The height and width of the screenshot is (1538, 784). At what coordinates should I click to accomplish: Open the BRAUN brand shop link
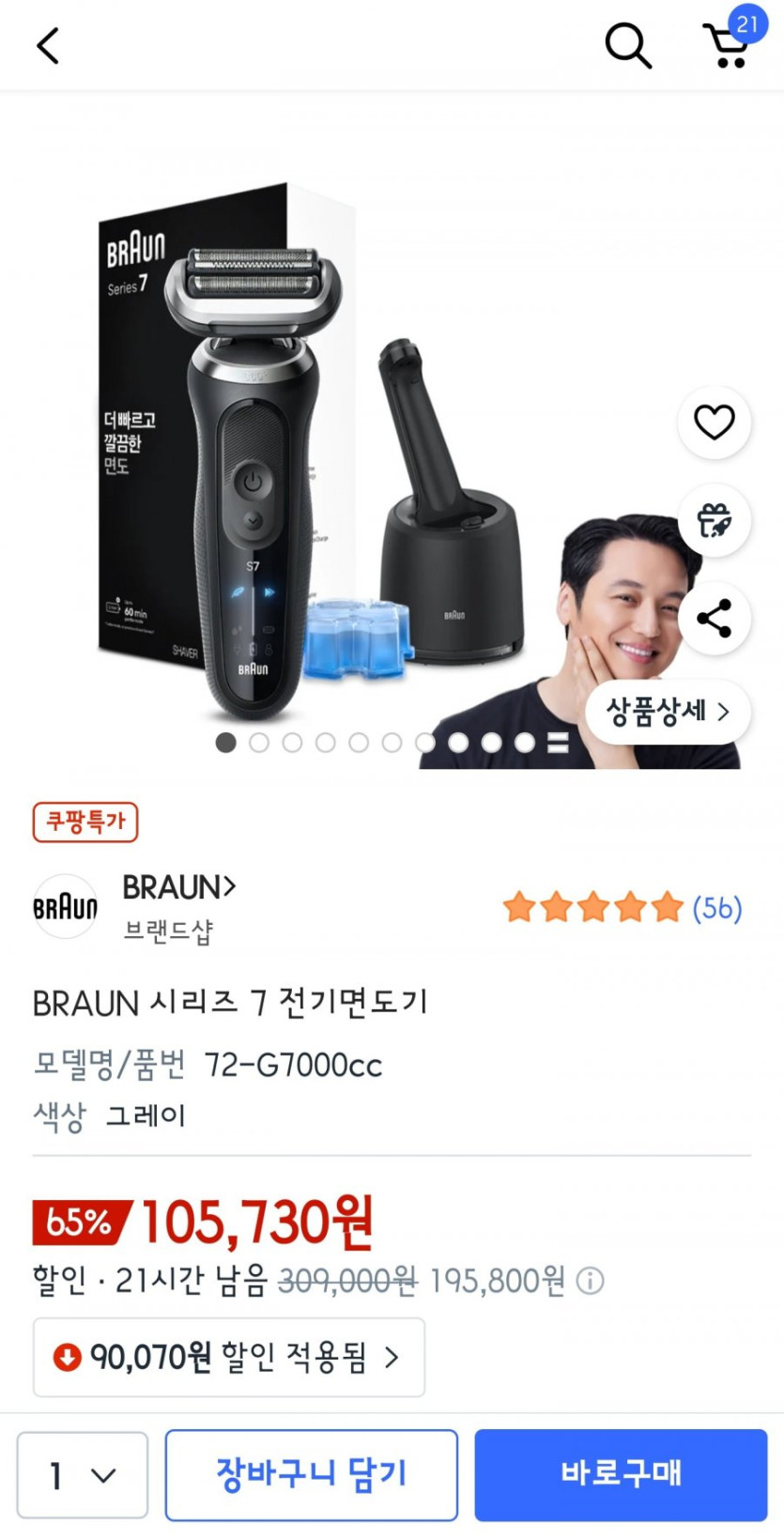coord(178,887)
